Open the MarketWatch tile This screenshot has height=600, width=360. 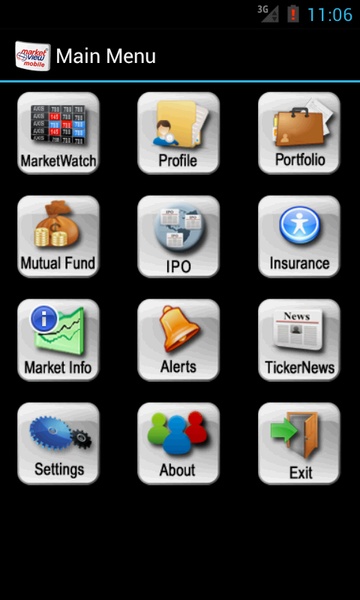tap(58, 133)
